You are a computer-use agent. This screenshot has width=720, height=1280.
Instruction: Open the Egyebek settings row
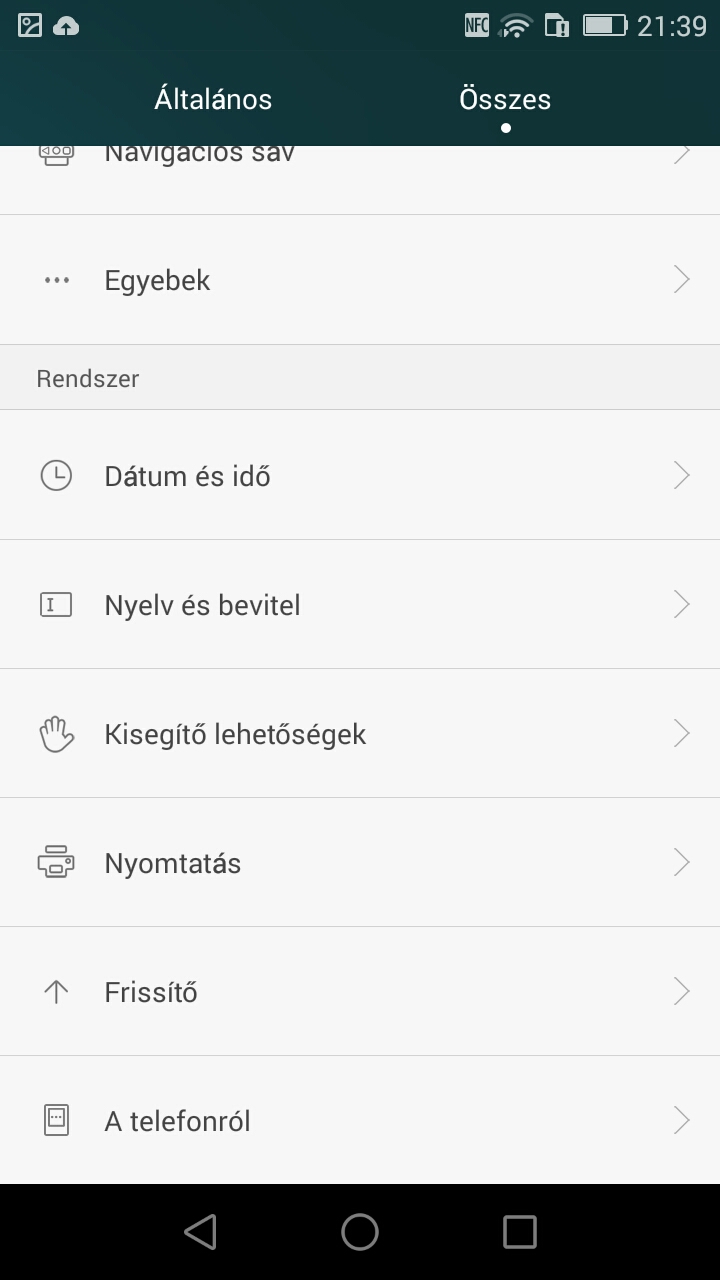[x=360, y=280]
